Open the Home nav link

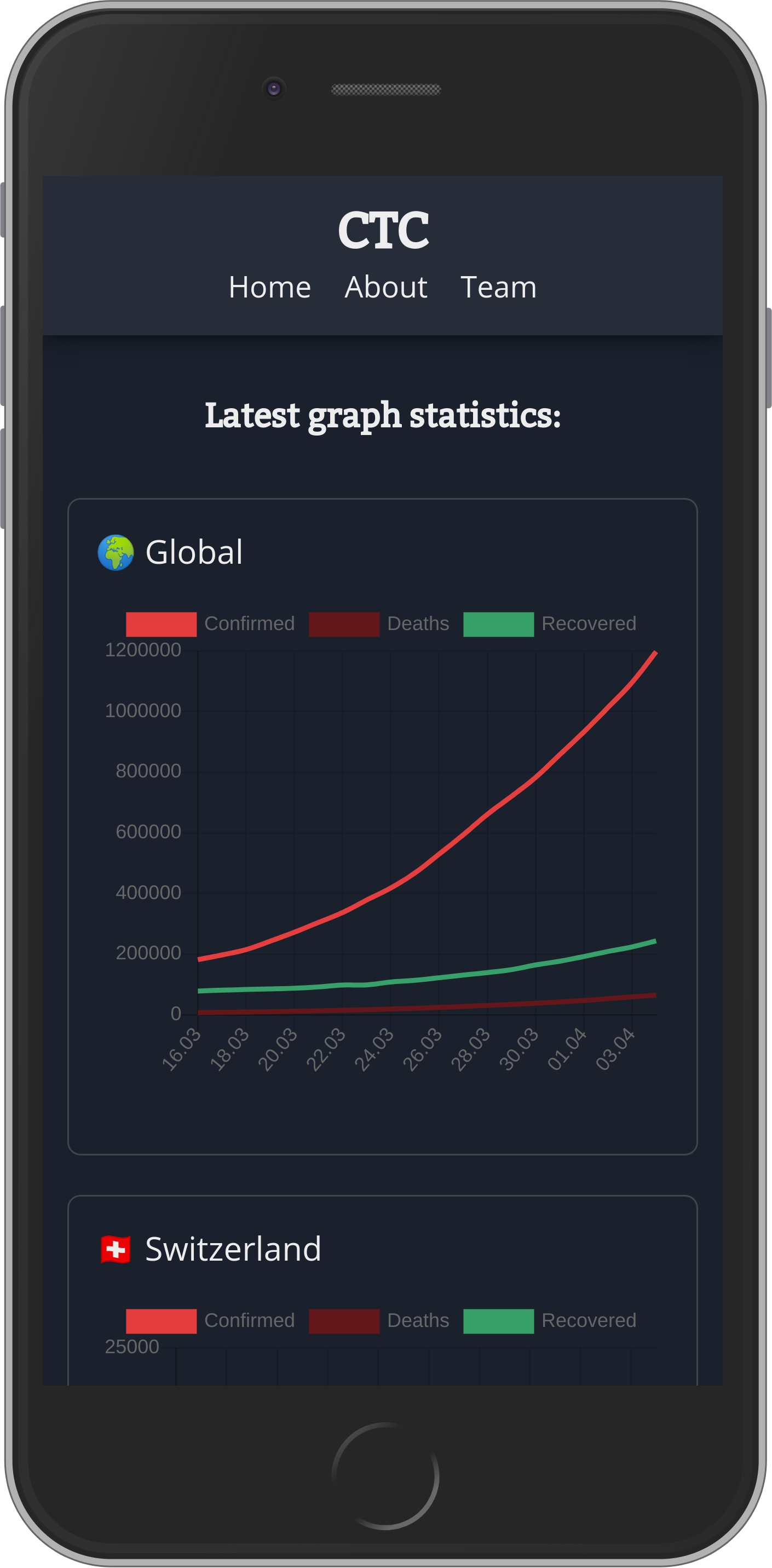(269, 287)
